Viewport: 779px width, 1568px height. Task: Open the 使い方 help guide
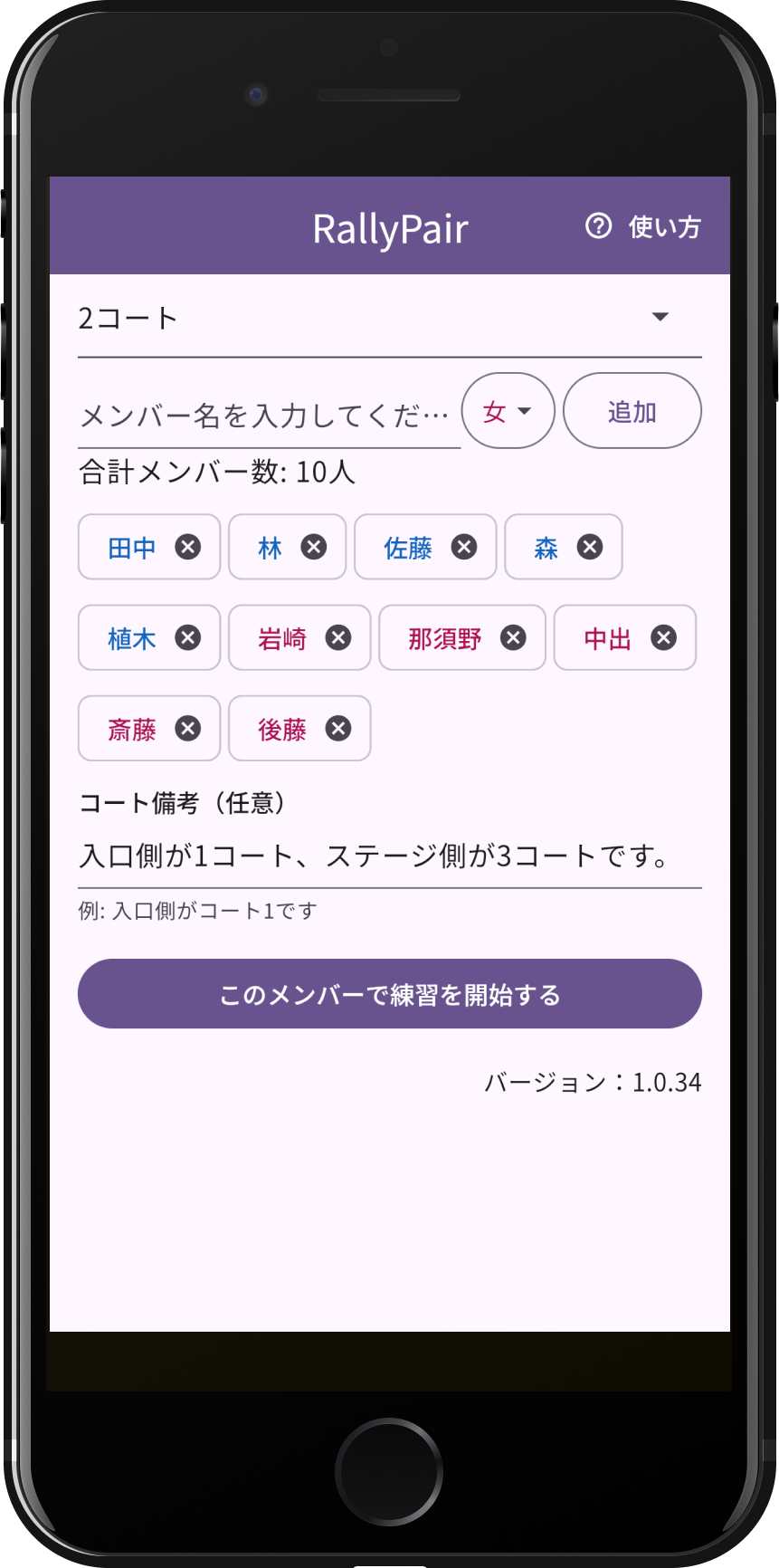(643, 226)
